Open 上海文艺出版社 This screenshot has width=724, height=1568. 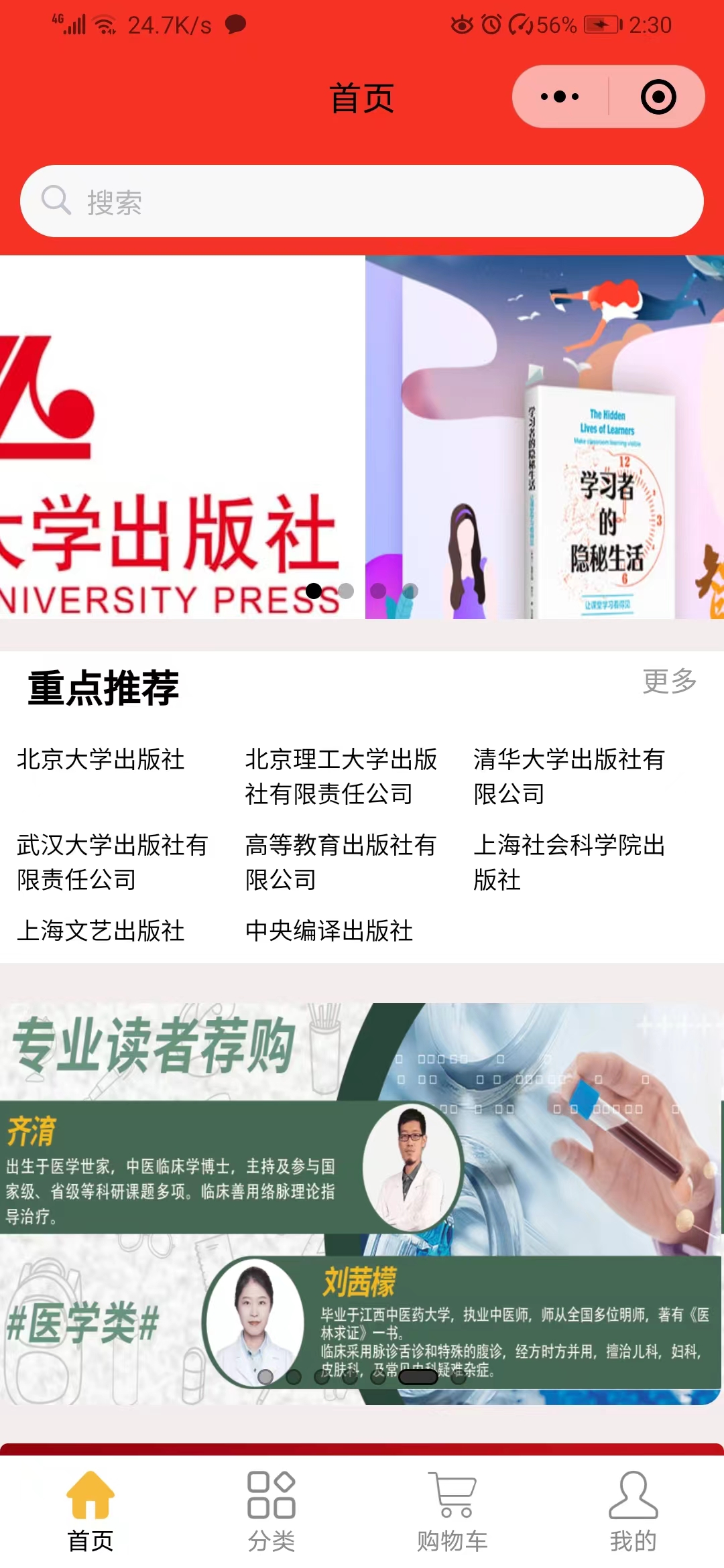[101, 931]
